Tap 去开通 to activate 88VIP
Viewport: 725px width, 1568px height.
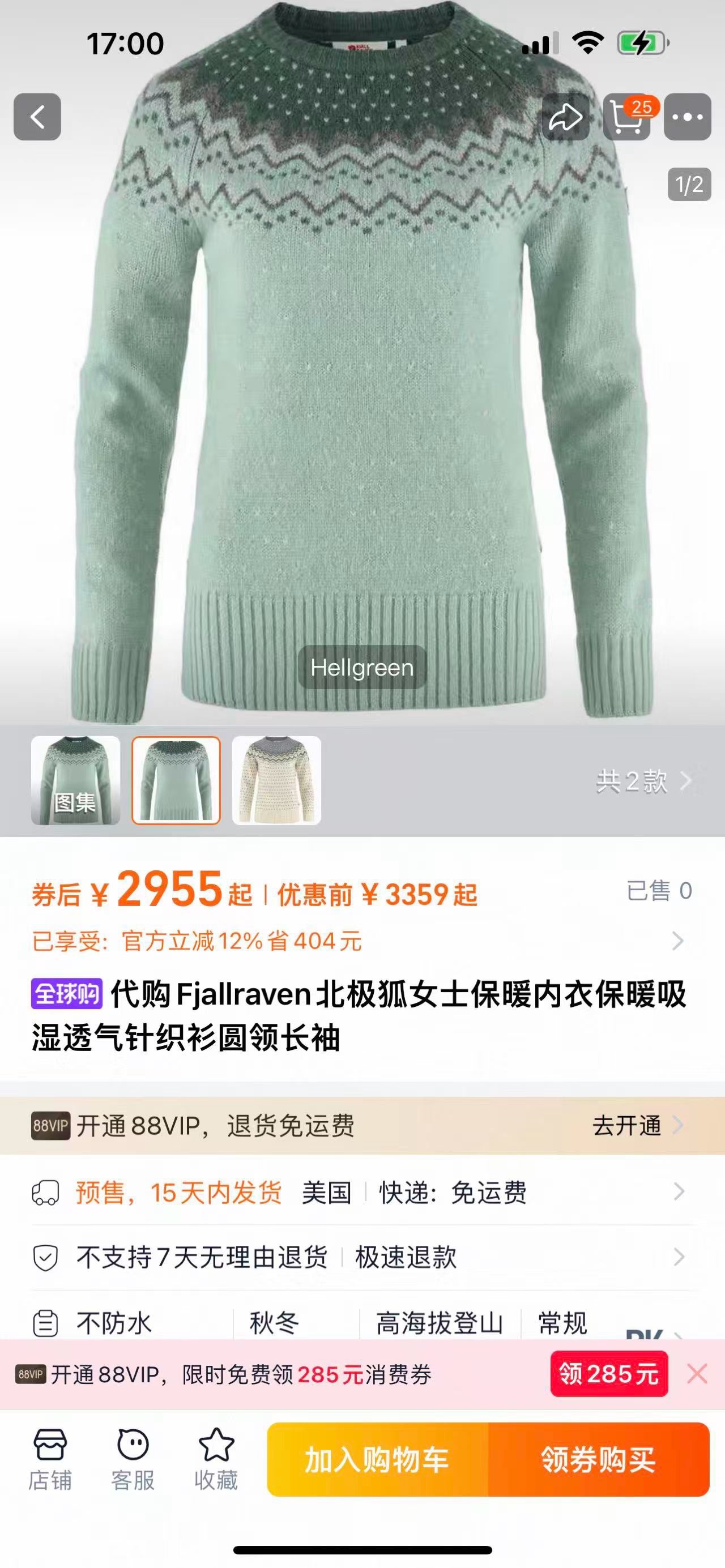(636, 1126)
